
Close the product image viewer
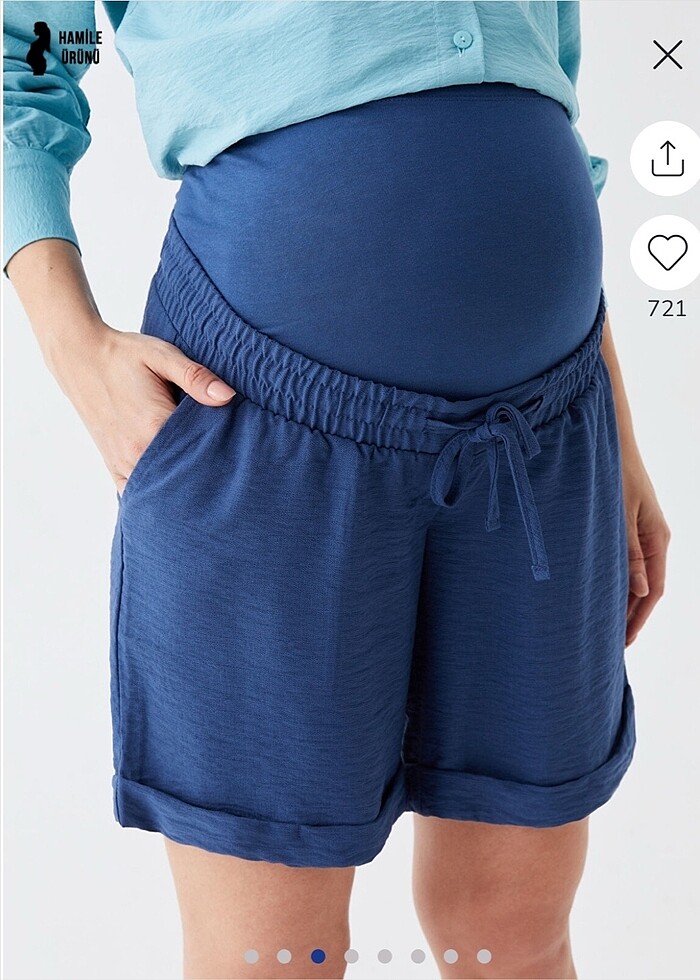667,54
